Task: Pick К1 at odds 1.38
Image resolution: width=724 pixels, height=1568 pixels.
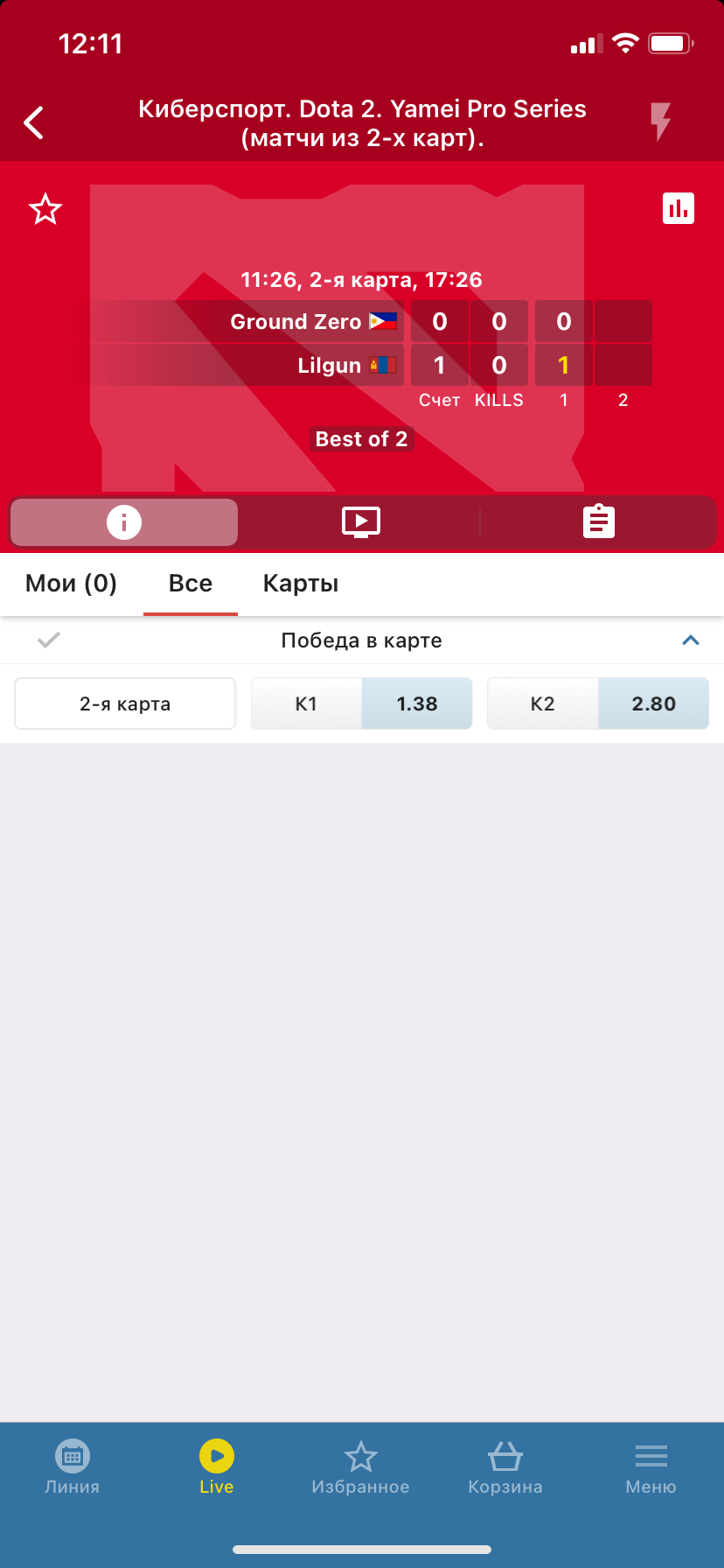Action: pyautogui.click(x=362, y=703)
